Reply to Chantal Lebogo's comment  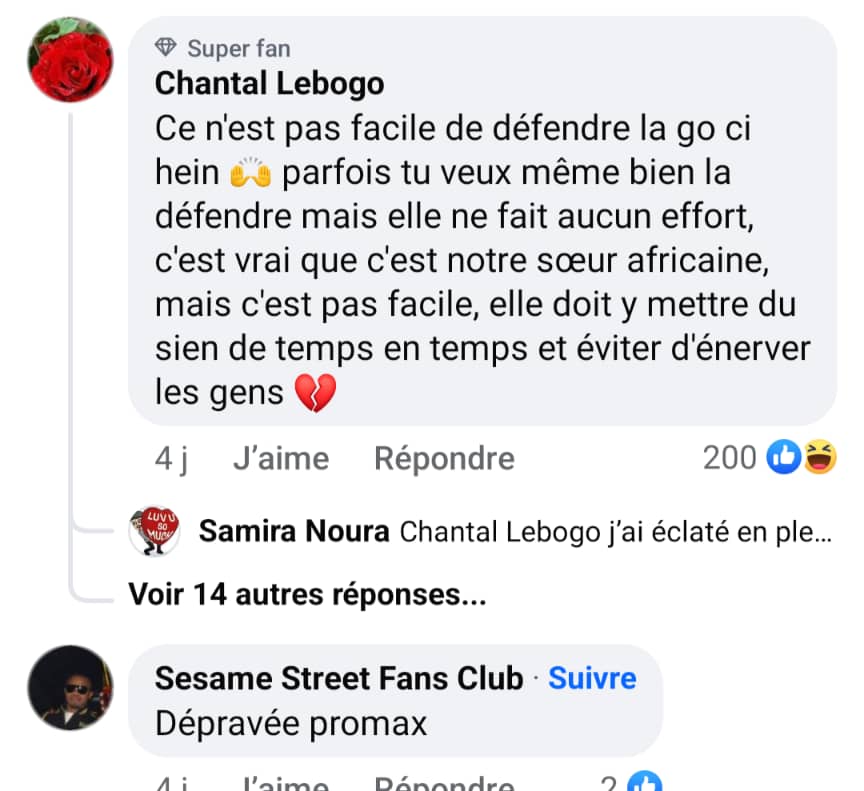[x=444, y=459]
